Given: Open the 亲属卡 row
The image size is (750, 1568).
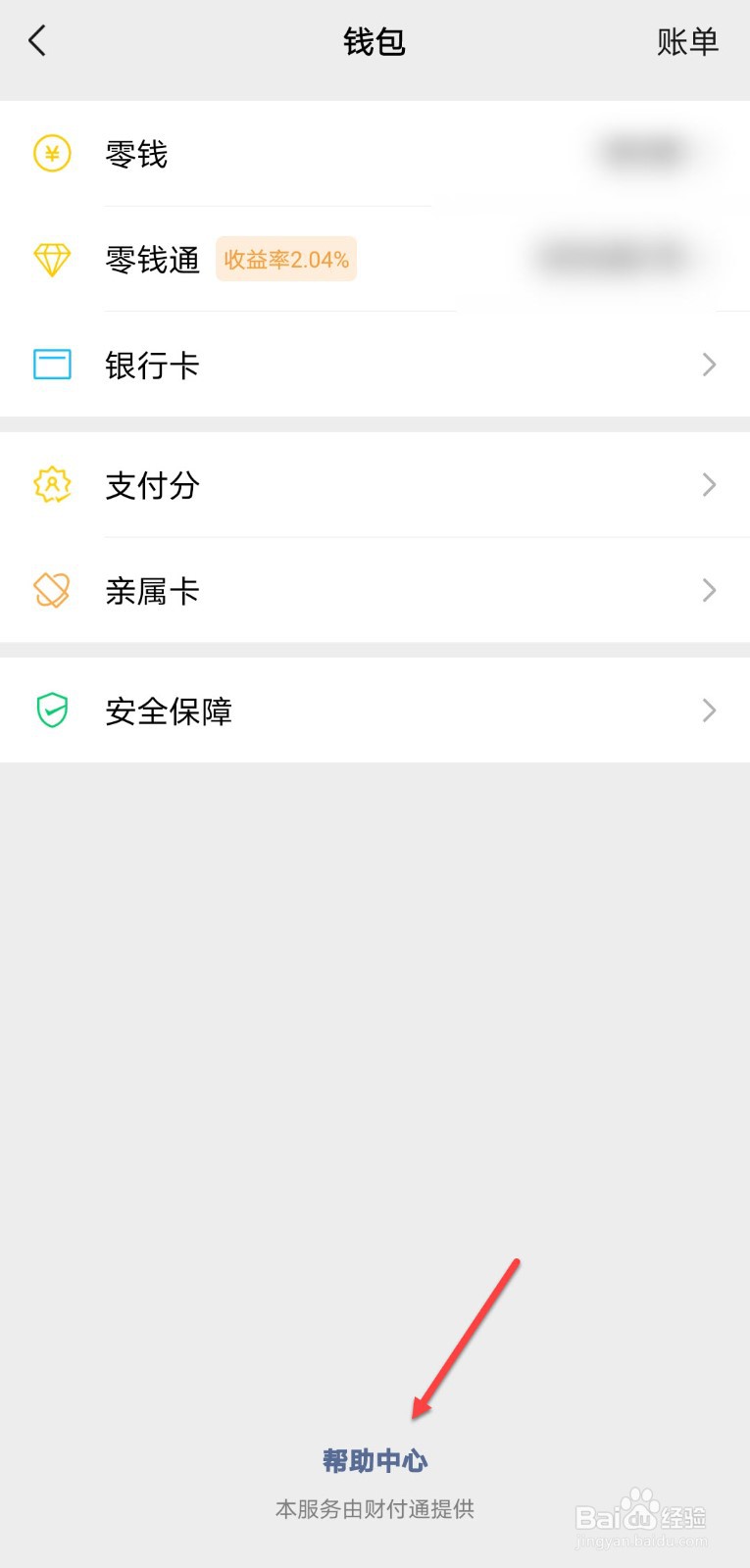Looking at the screenshot, I should [x=375, y=590].
